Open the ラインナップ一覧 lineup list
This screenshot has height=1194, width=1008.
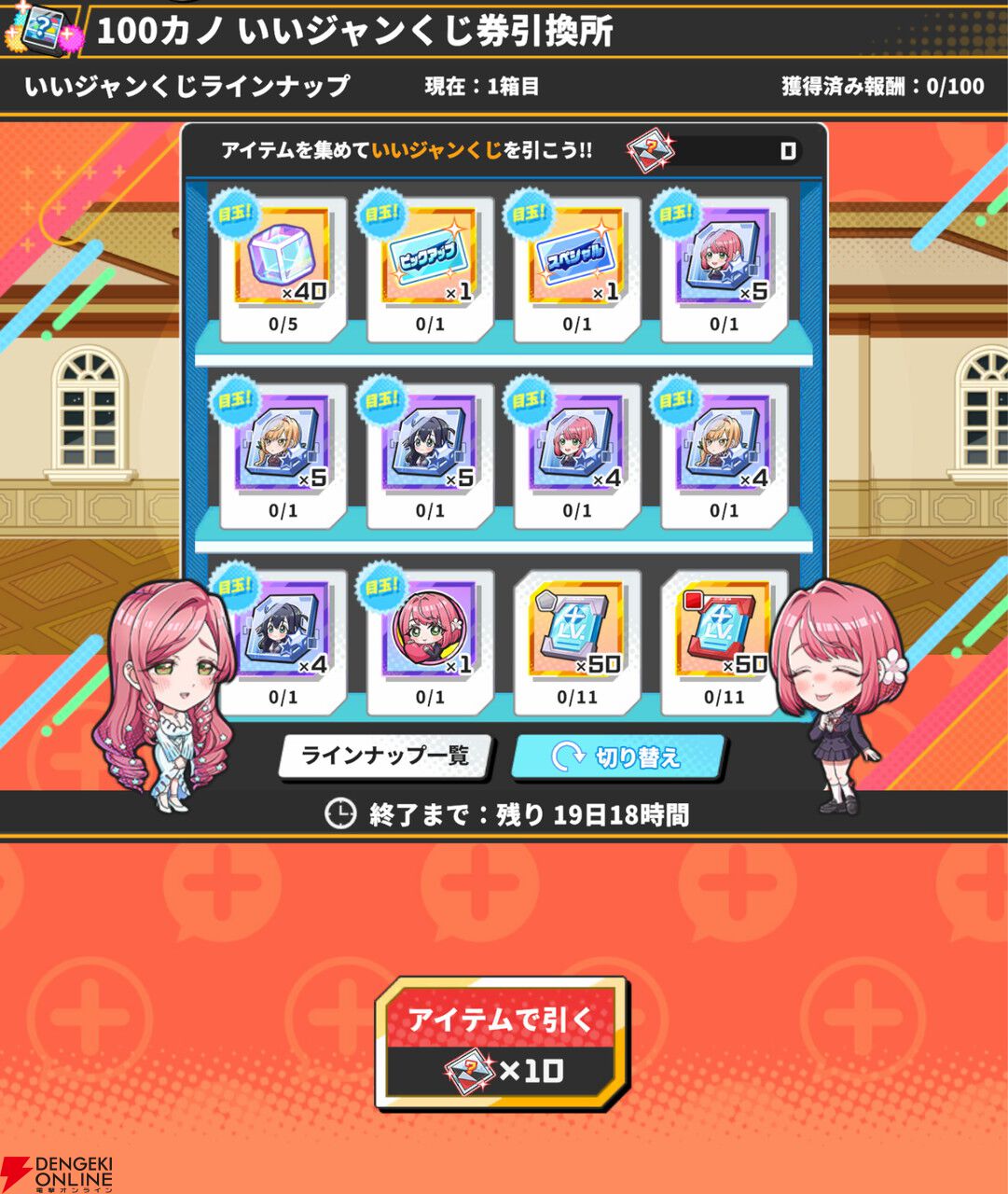coord(384,756)
